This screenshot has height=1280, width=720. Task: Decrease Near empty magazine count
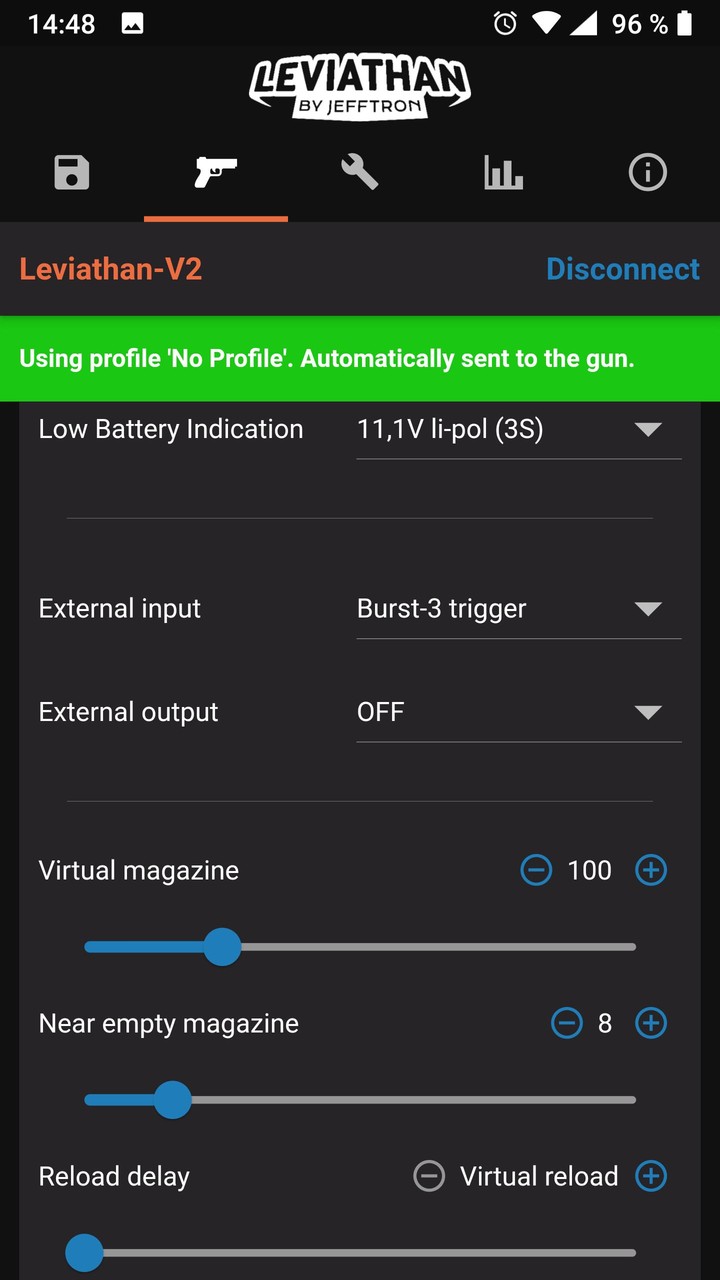567,1024
